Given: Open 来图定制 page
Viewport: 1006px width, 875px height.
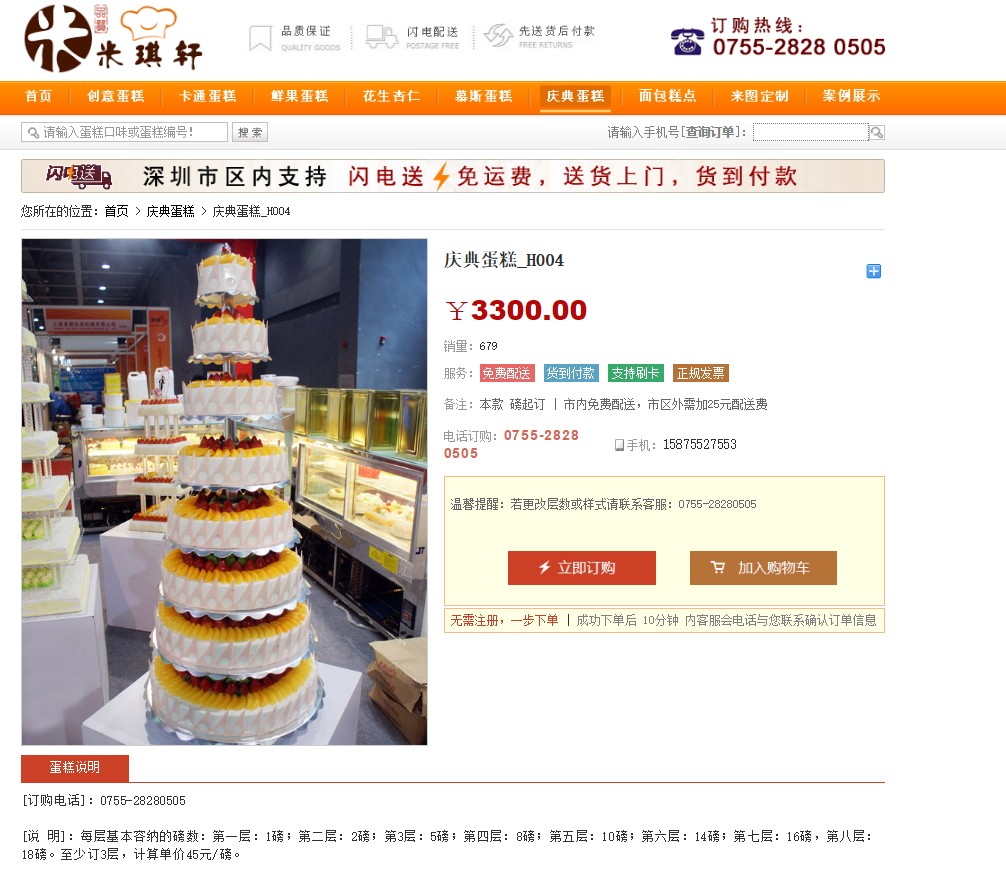Looking at the screenshot, I should 759,97.
